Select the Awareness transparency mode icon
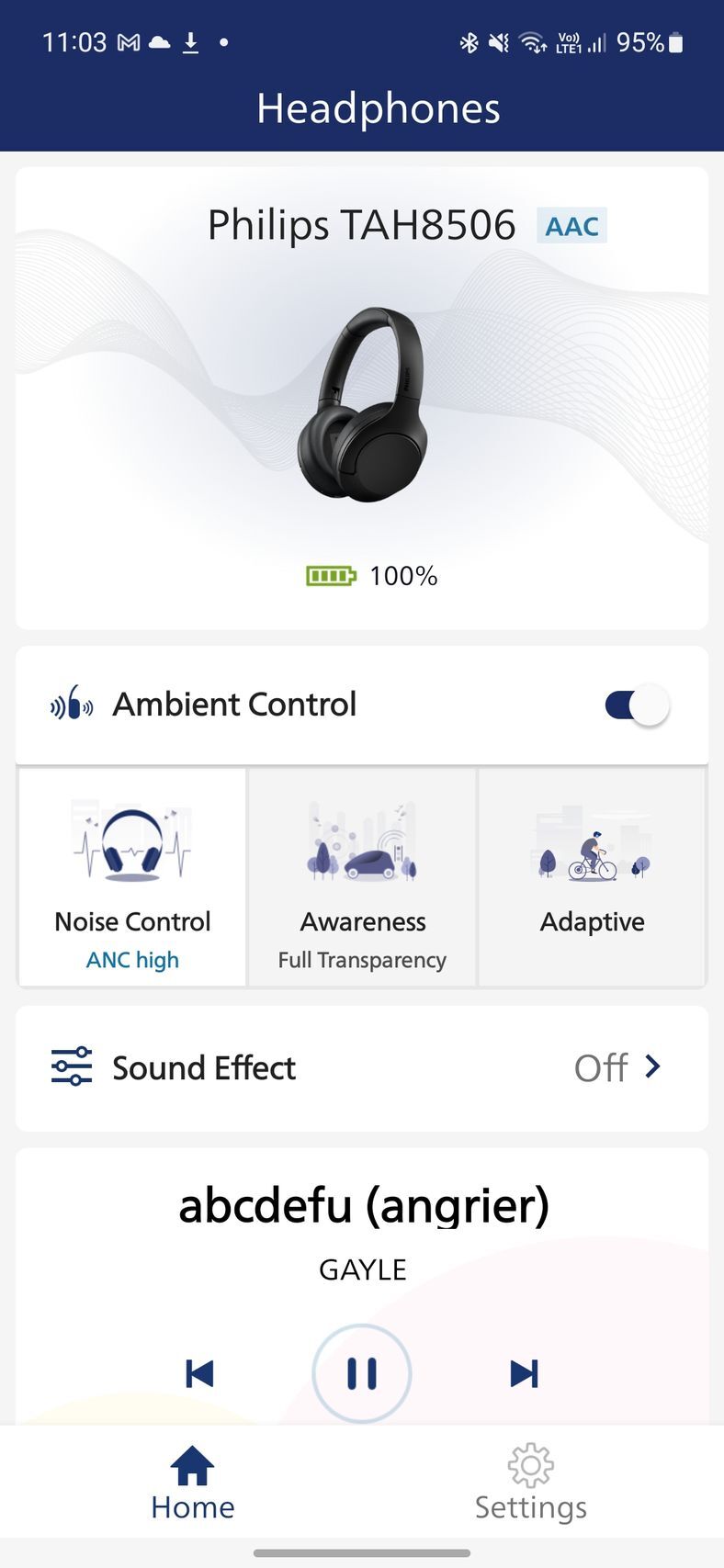This screenshot has height=1568, width=724. click(361, 840)
